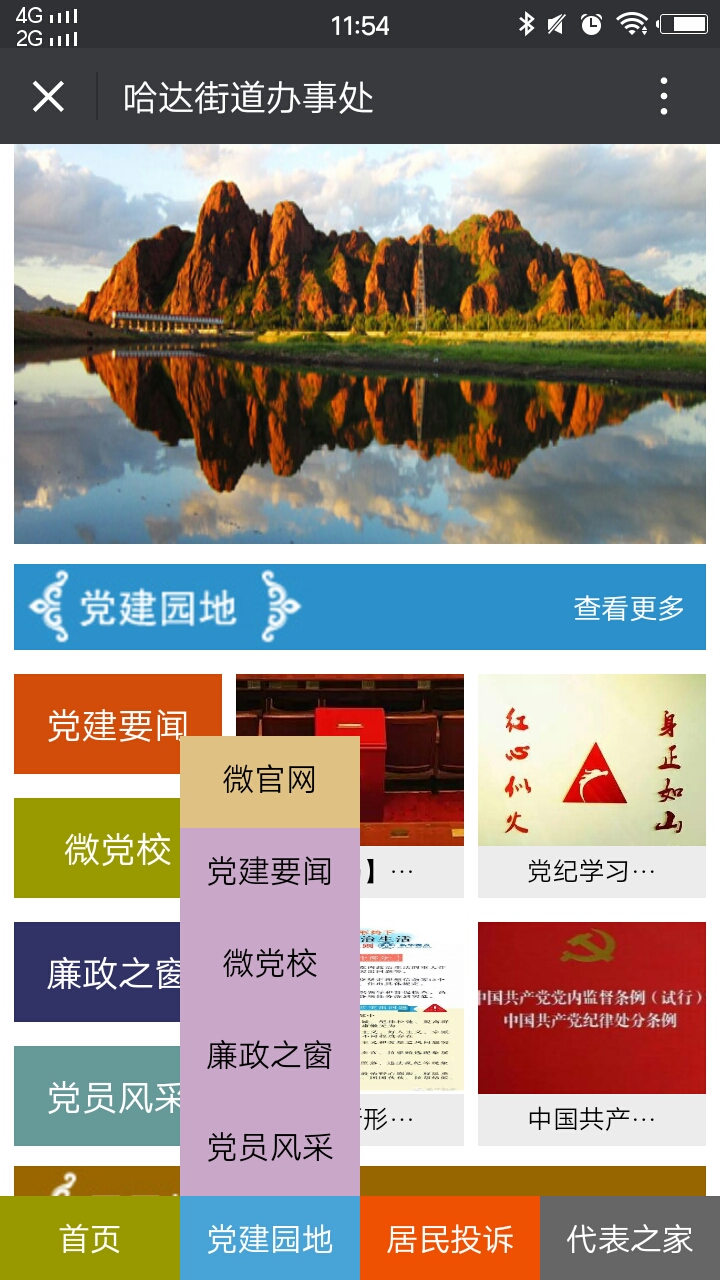720x1280 pixels.
Task: Open 廉政之窗 from the popup menu
Action: [270, 1056]
